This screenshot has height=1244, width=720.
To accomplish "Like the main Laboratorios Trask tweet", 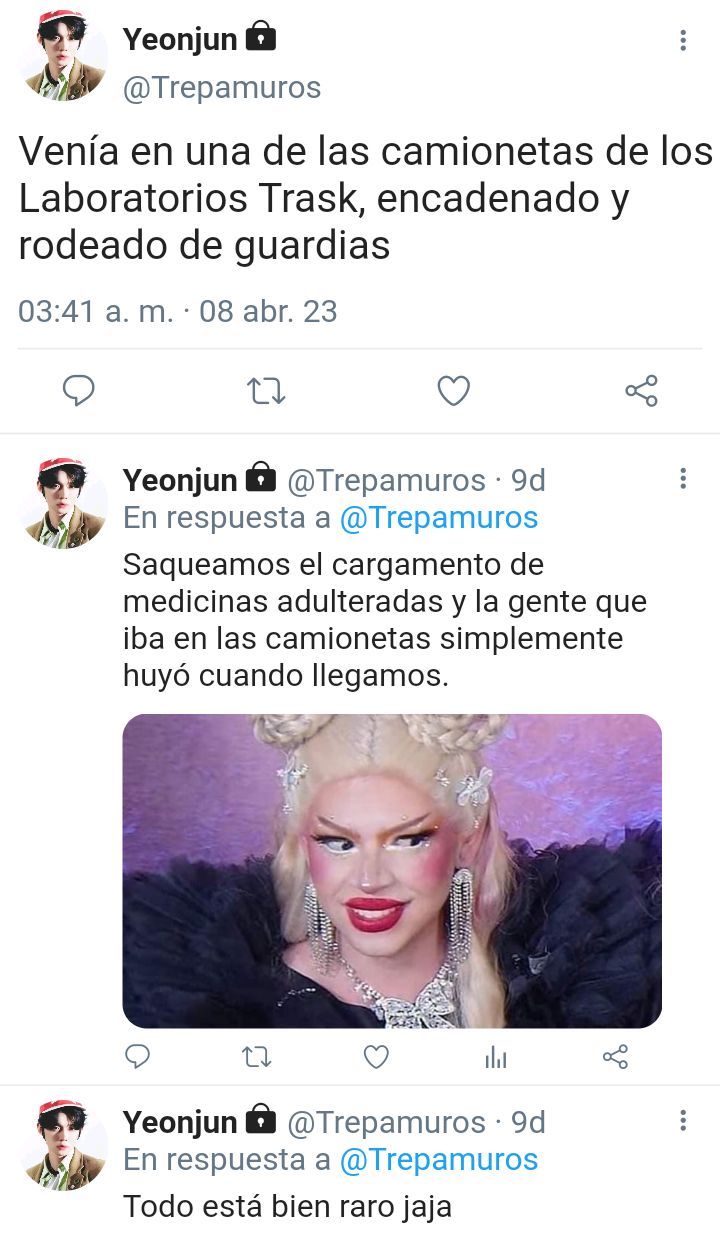I will [454, 391].
